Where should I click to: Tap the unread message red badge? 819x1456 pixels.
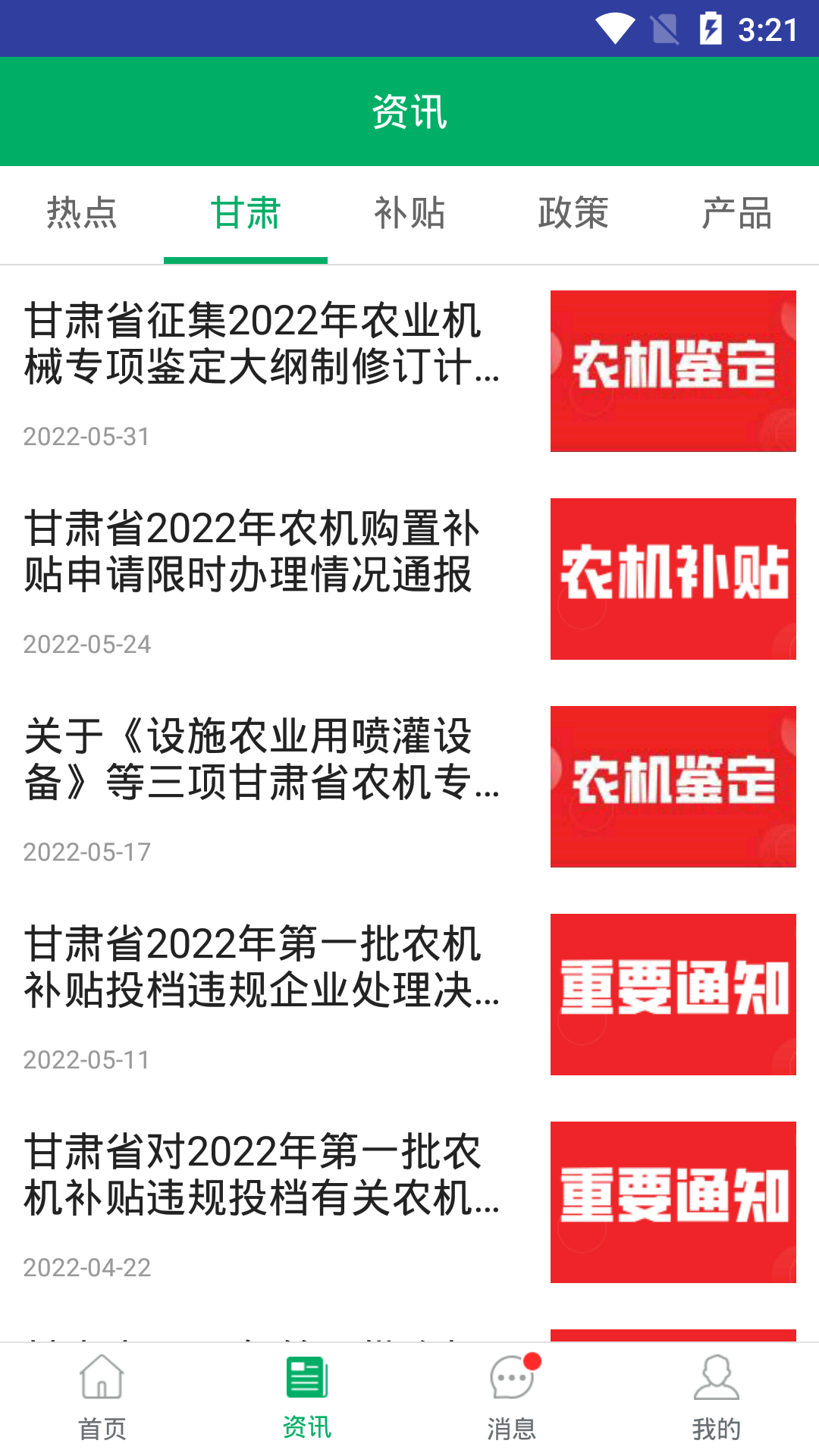533,1360
